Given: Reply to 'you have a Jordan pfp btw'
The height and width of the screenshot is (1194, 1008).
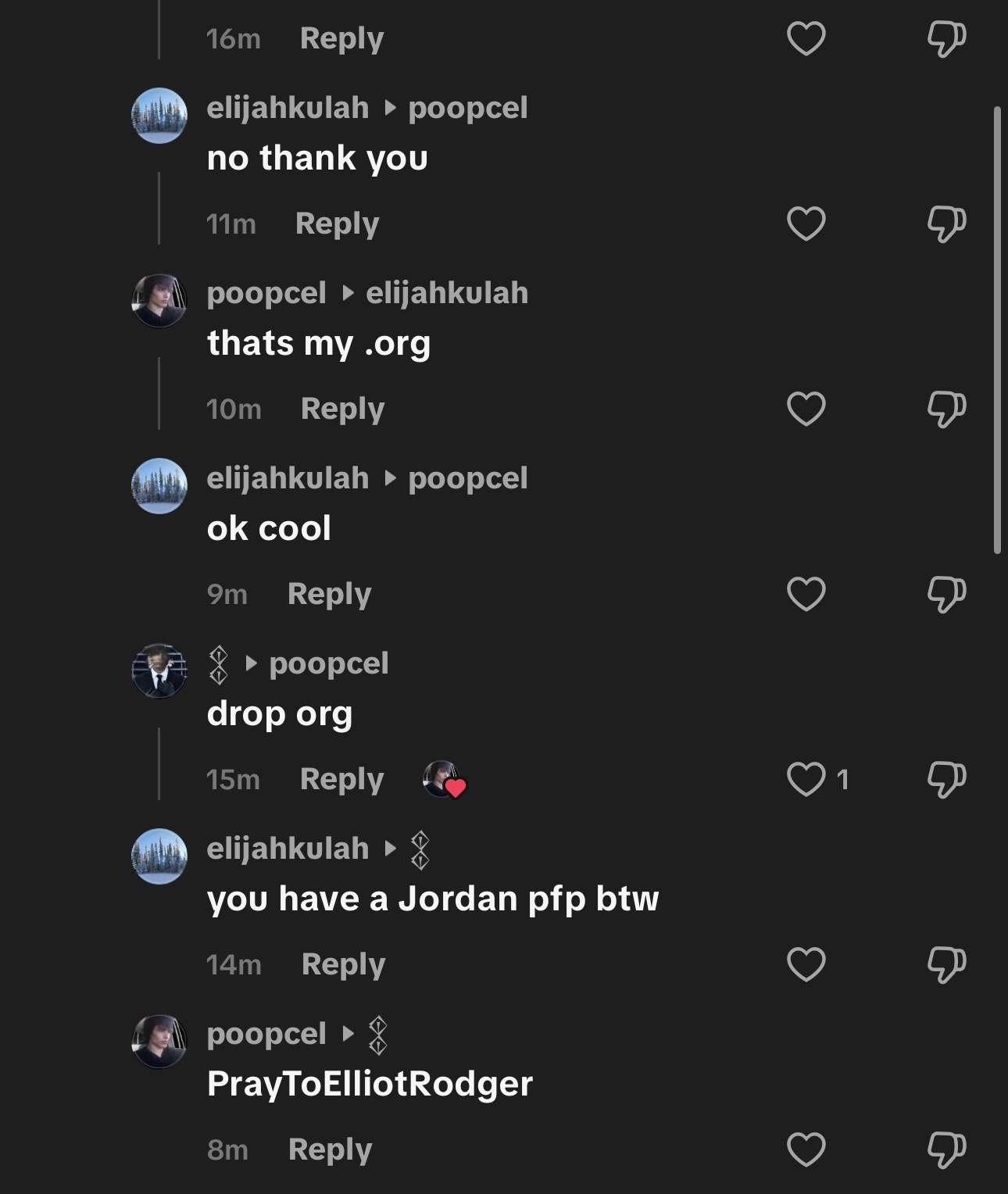Looking at the screenshot, I should pos(343,964).
